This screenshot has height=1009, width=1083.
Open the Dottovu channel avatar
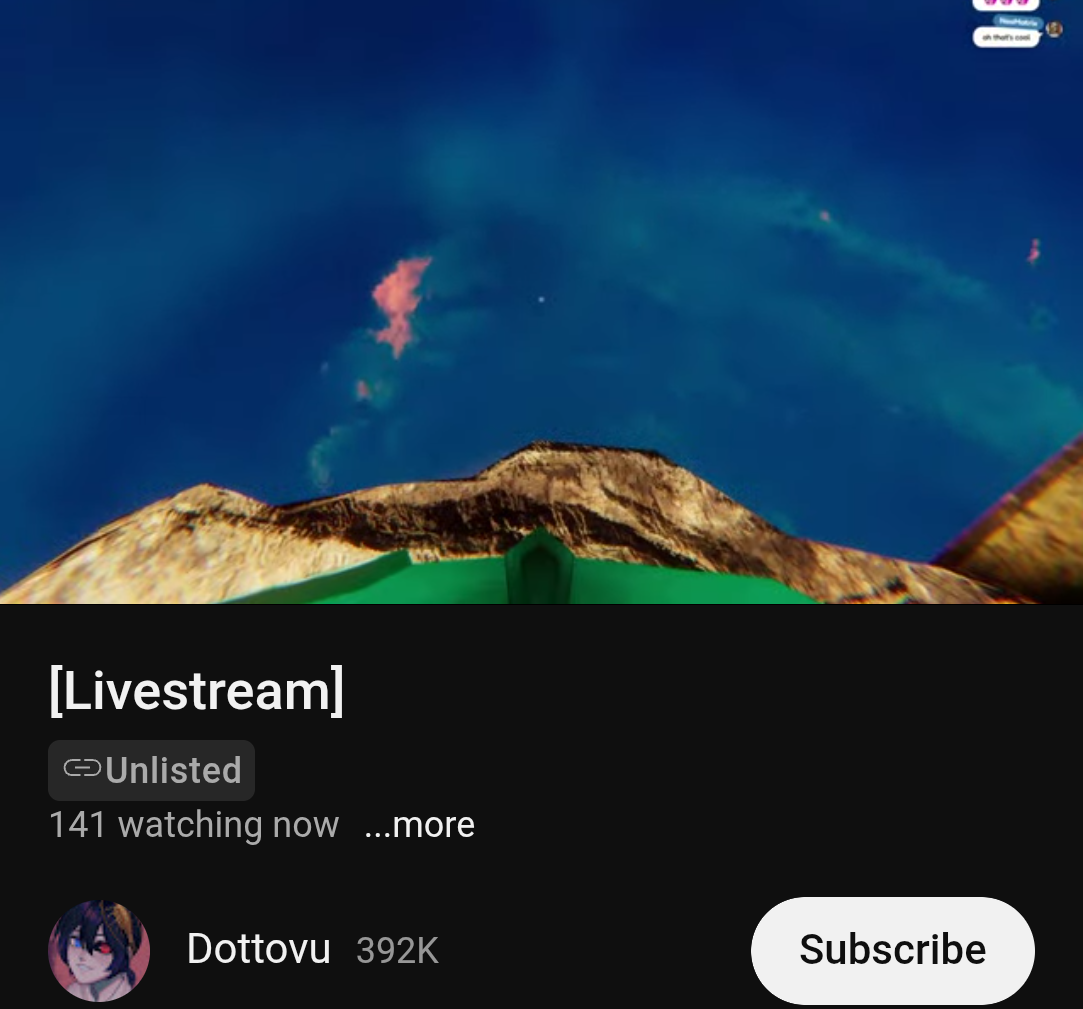pos(99,951)
